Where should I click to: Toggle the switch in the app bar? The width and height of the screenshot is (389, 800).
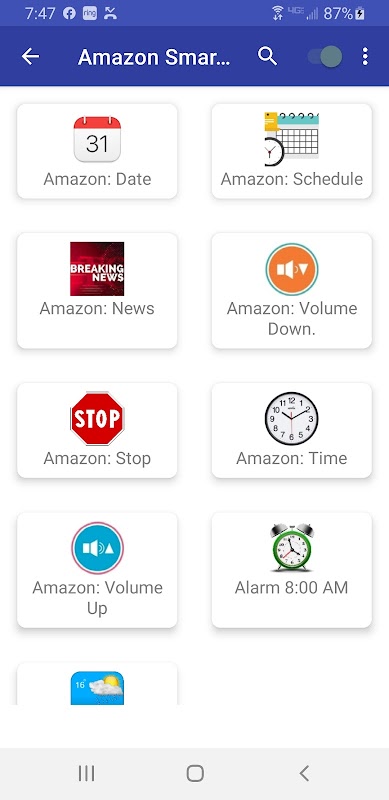pyautogui.click(x=325, y=56)
